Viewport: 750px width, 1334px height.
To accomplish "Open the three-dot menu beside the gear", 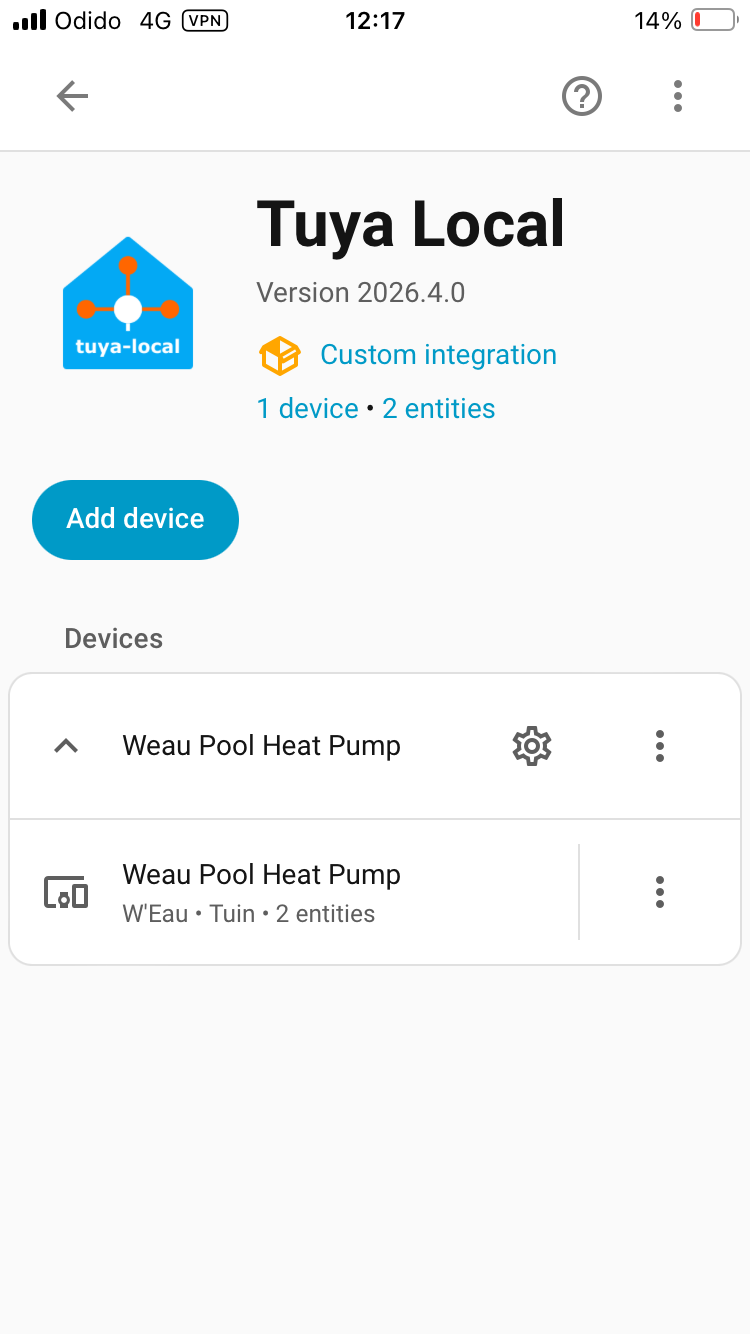I will (x=660, y=746).
